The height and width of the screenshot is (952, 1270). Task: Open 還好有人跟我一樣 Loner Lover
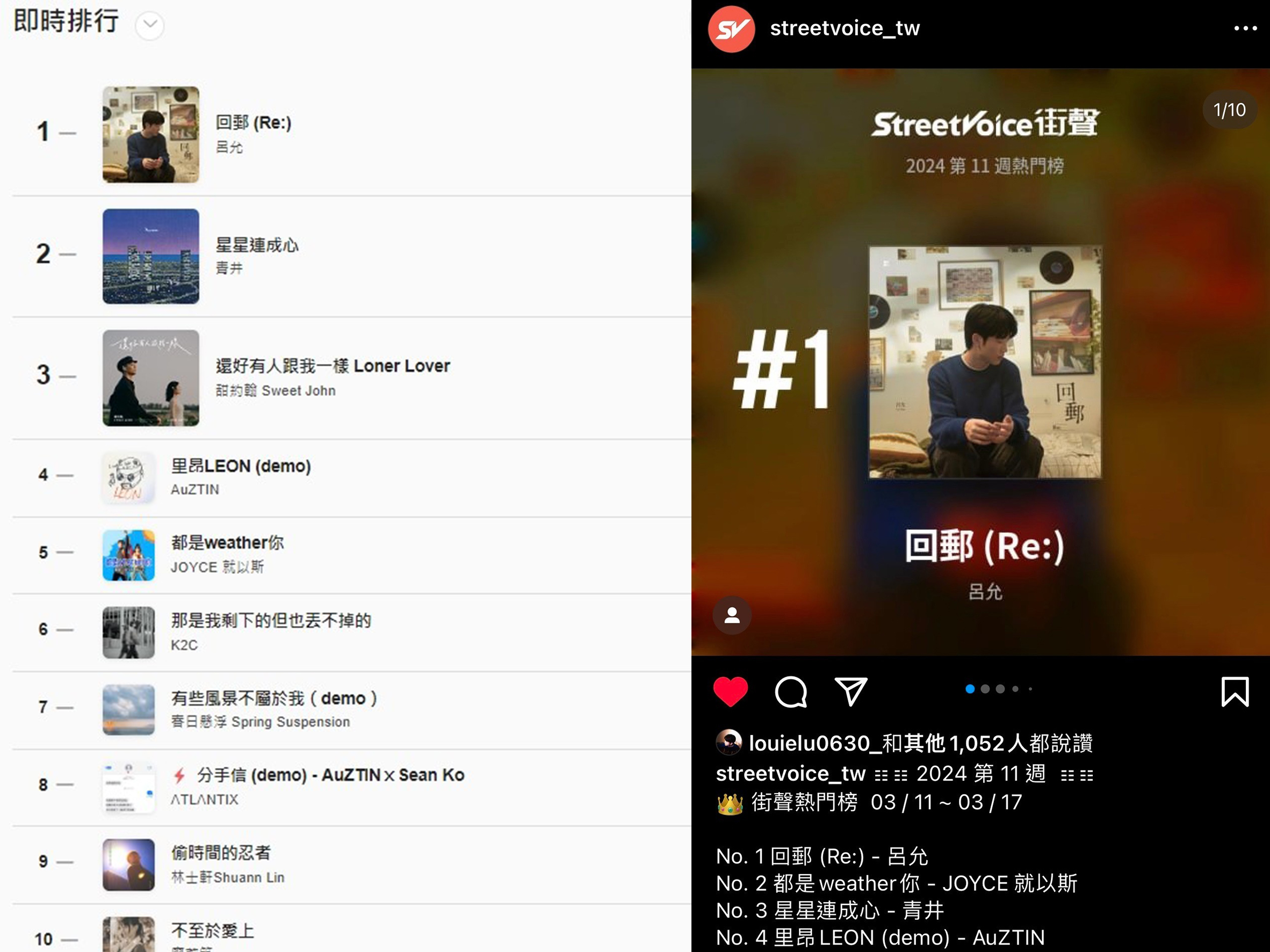333,366
